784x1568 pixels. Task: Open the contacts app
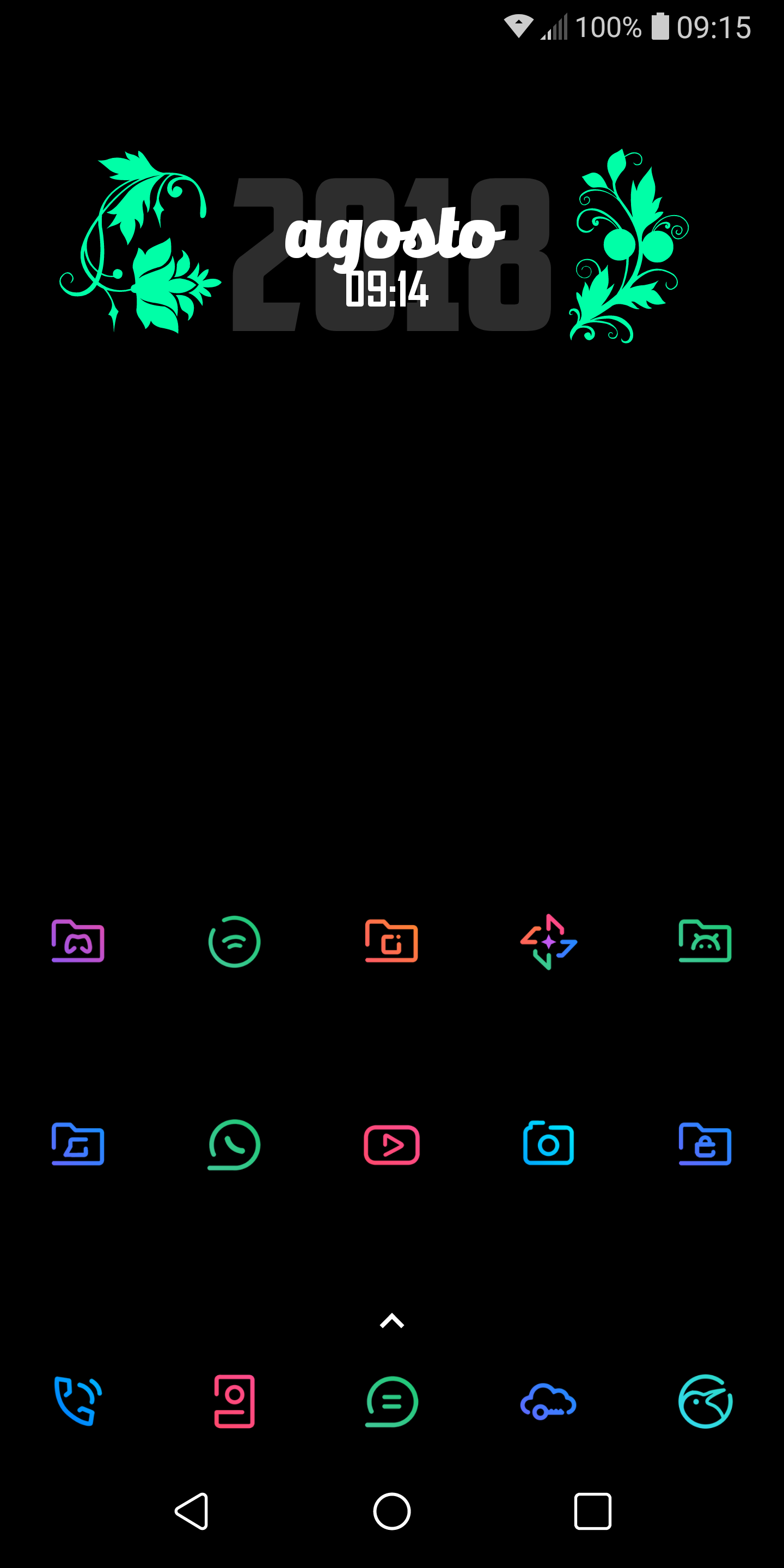pos(234,1401)
